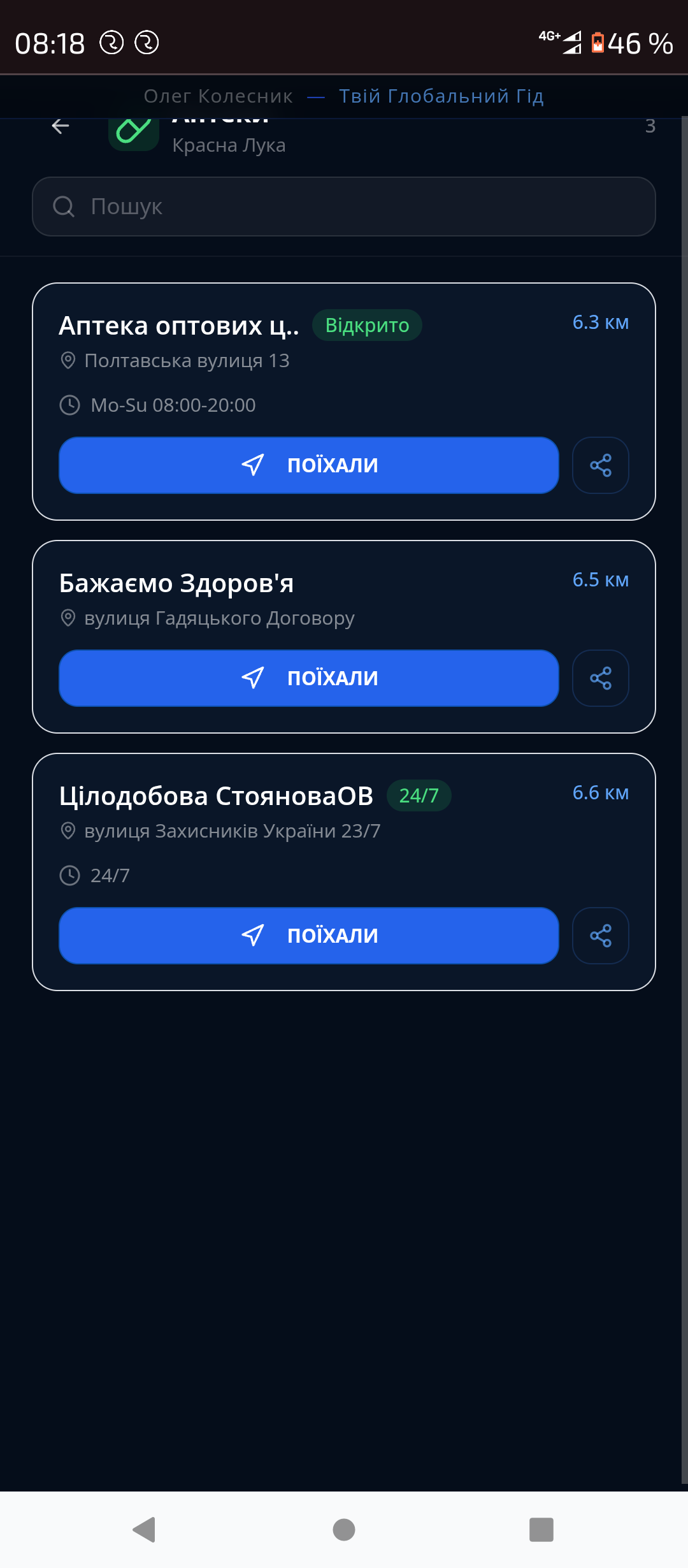Tap the magnifier icon in the search bar
Screen dimensions: 688x1568
[x=64, y=206]
